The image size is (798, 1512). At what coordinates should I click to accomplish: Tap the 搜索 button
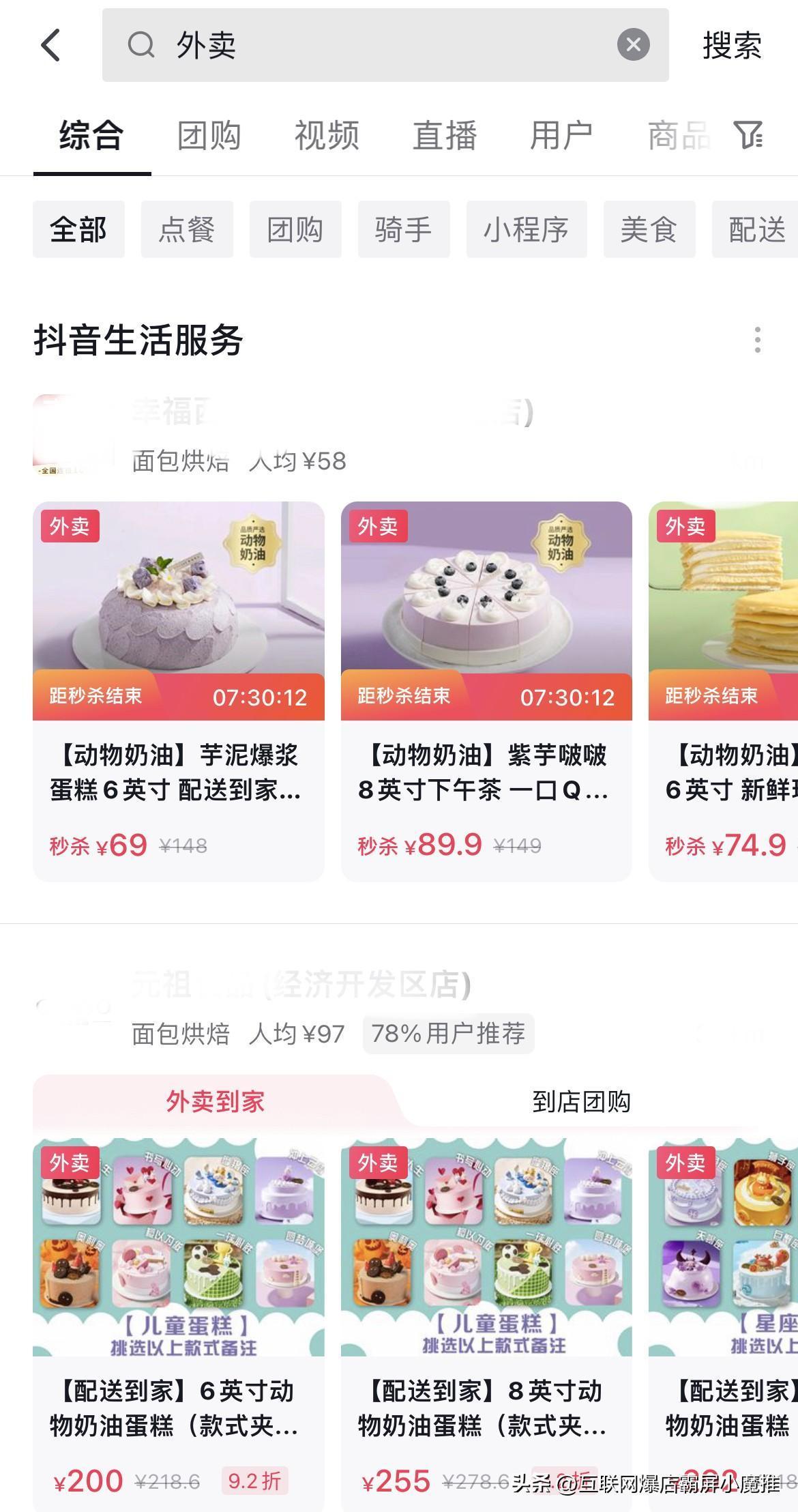coord(732,46)
